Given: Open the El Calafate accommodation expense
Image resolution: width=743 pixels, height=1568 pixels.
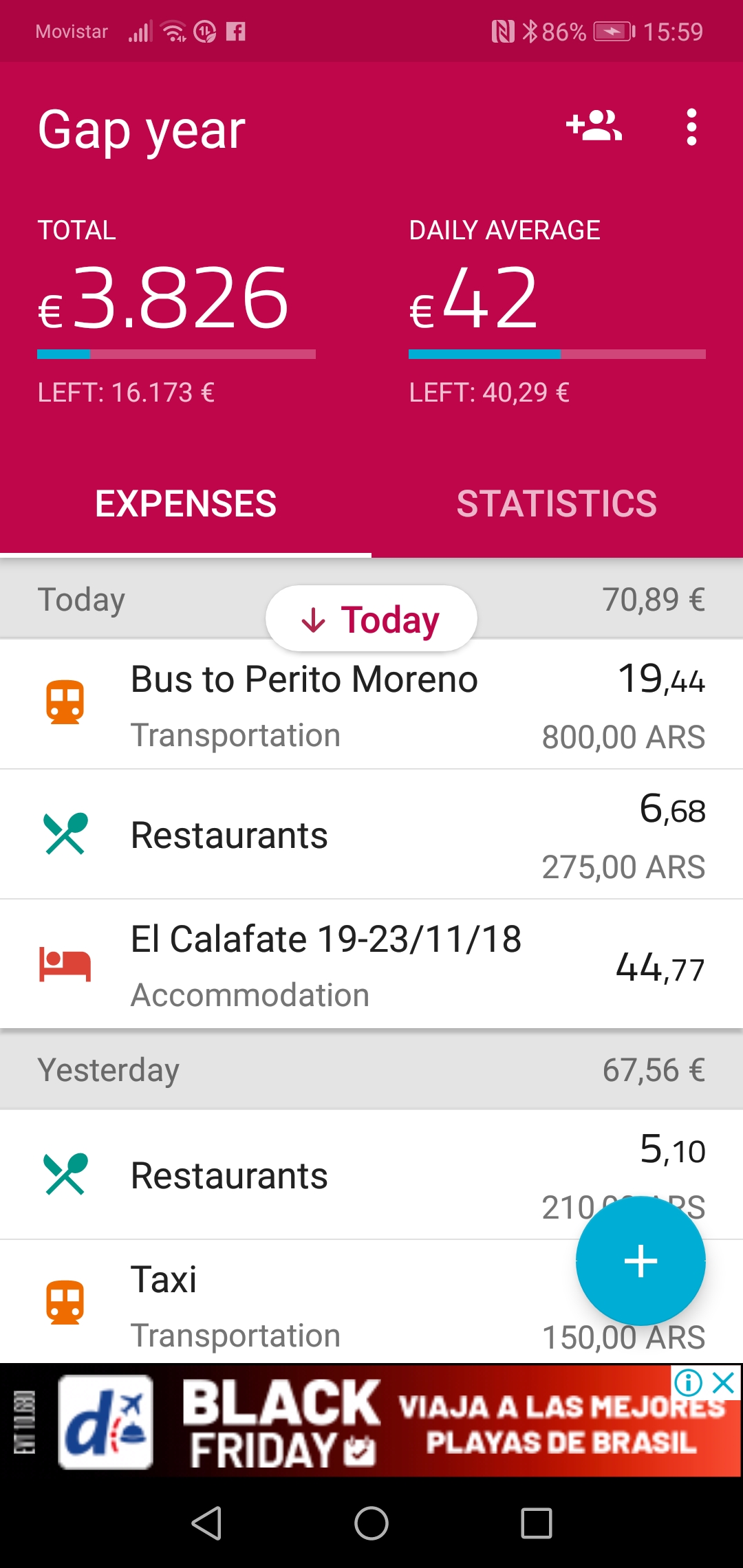Looking at the screenshot, I should click(x=371, y=964).
